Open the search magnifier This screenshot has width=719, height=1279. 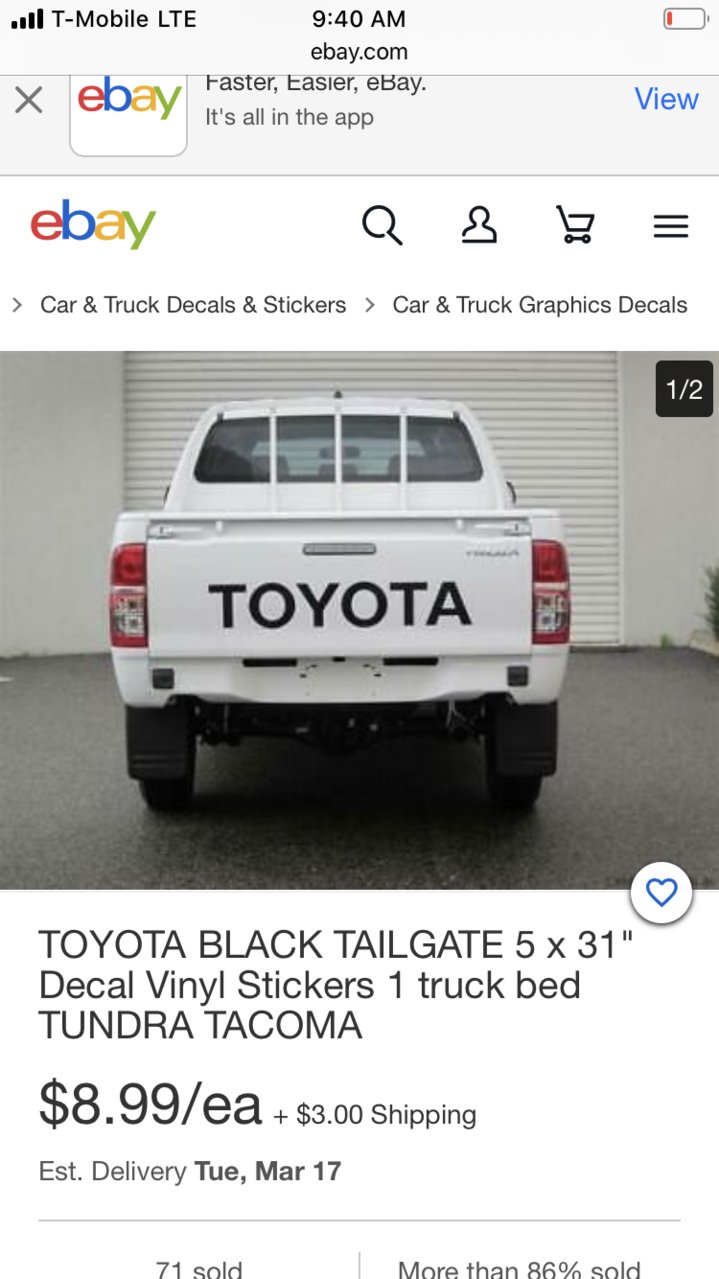pyautogui.click(x=382, y=226)
